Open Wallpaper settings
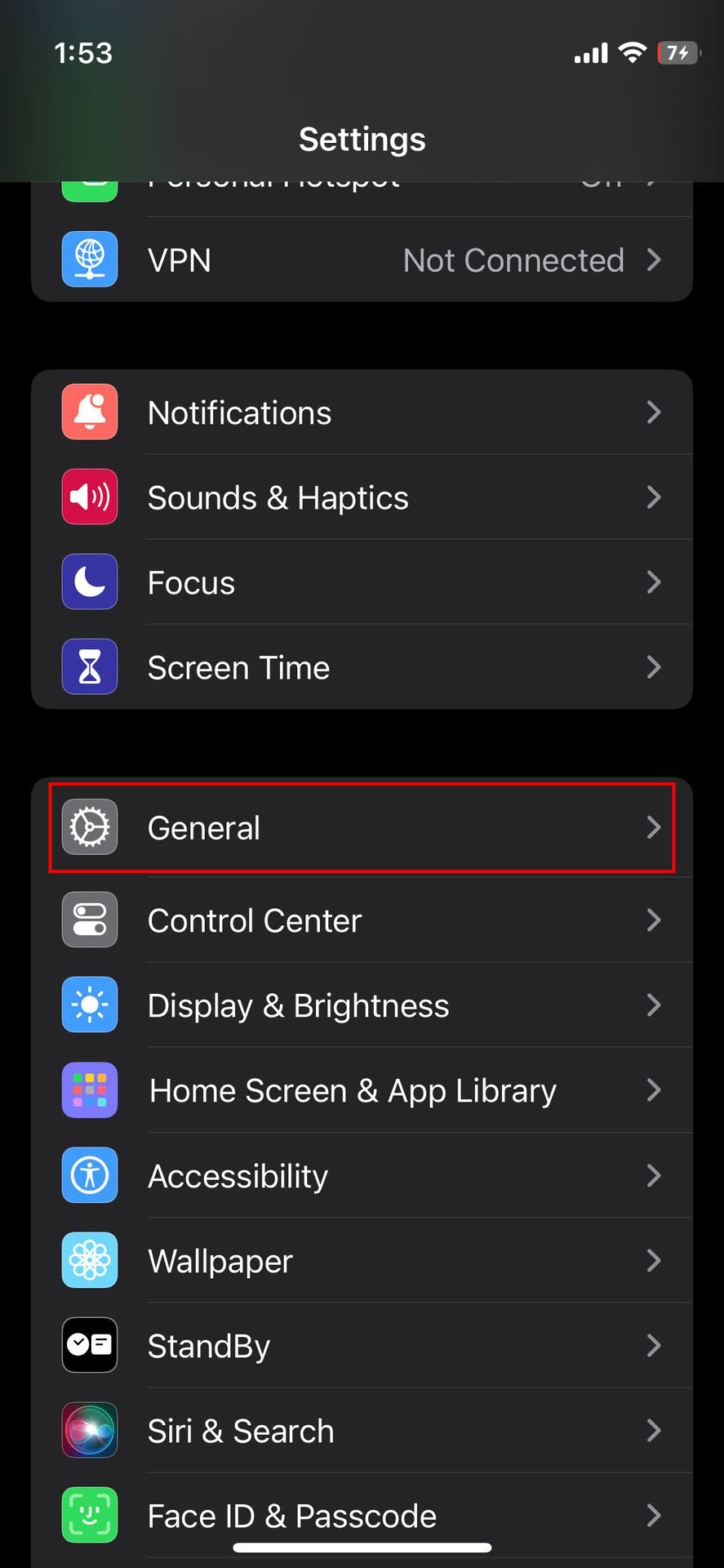The width and height of the screenshot is (724, 1568). (362, 1261)
